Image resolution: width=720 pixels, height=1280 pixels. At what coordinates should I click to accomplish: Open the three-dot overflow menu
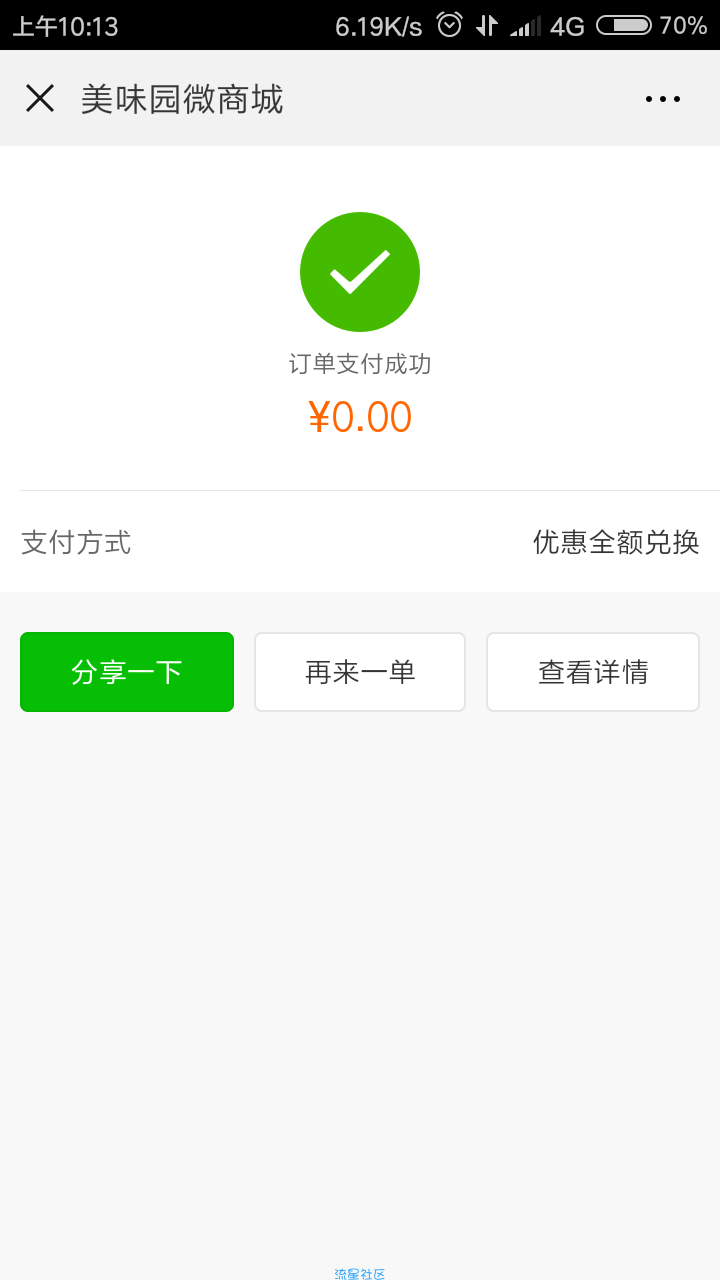tap(663, 98)
